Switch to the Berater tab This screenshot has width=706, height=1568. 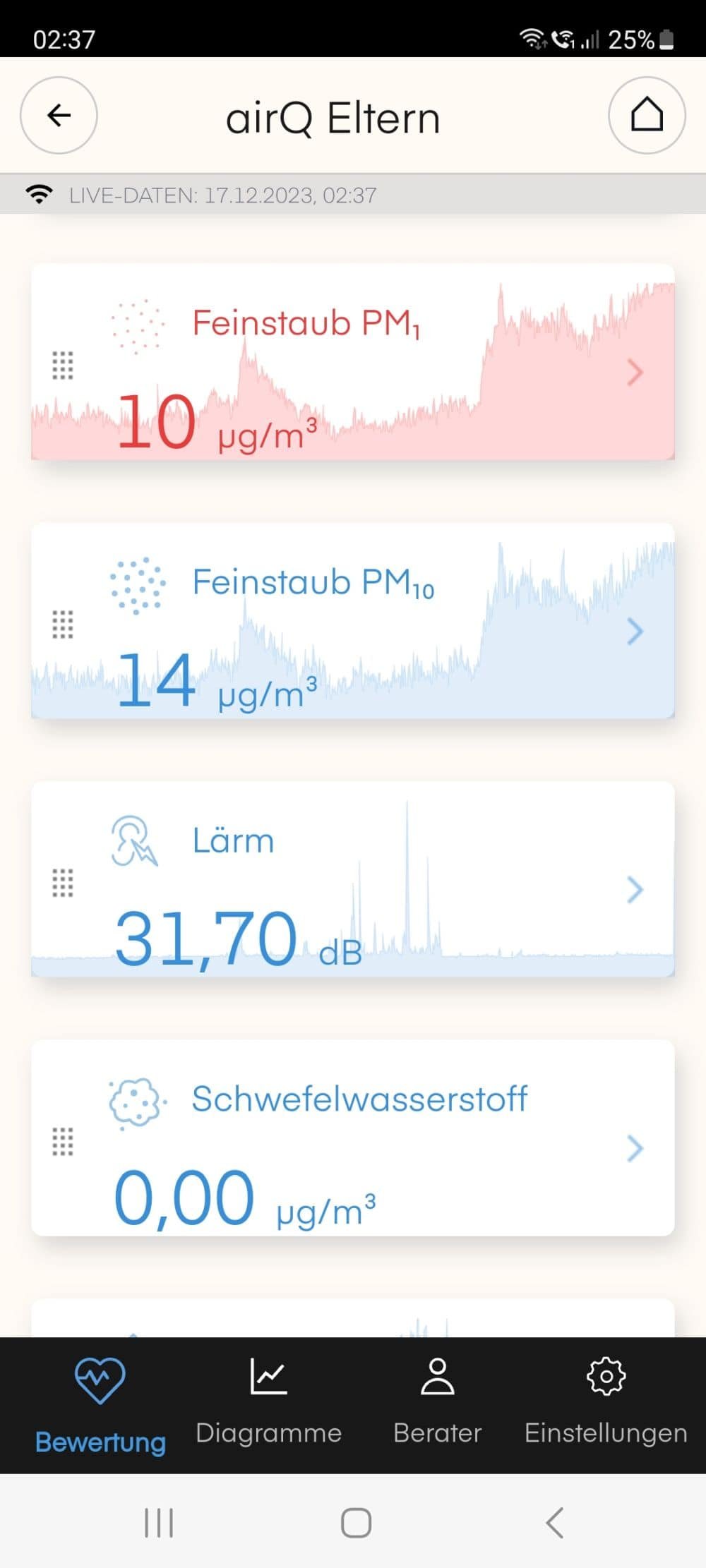[x=437, y=1403]
